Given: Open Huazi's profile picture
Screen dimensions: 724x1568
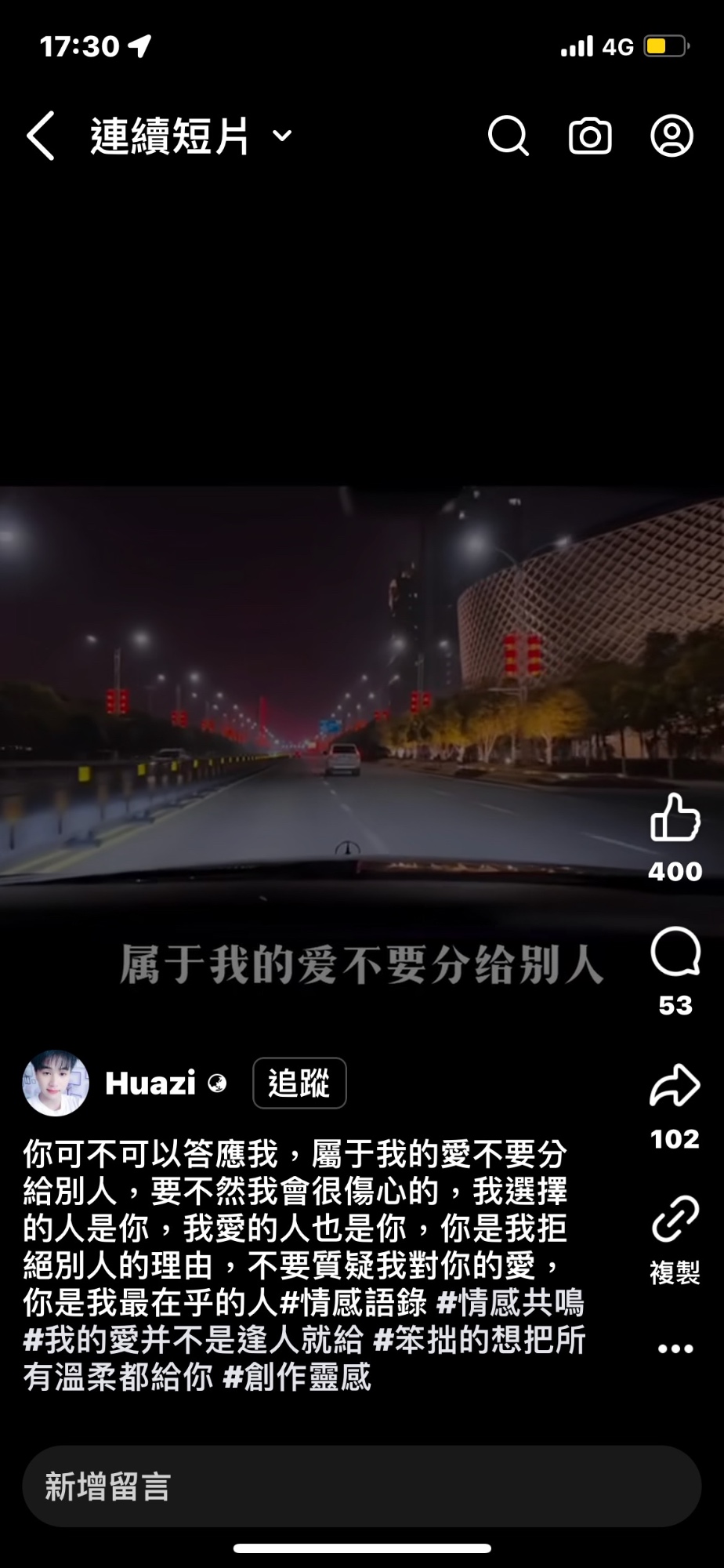Looking at the screenshot, I should point(56,1083).
